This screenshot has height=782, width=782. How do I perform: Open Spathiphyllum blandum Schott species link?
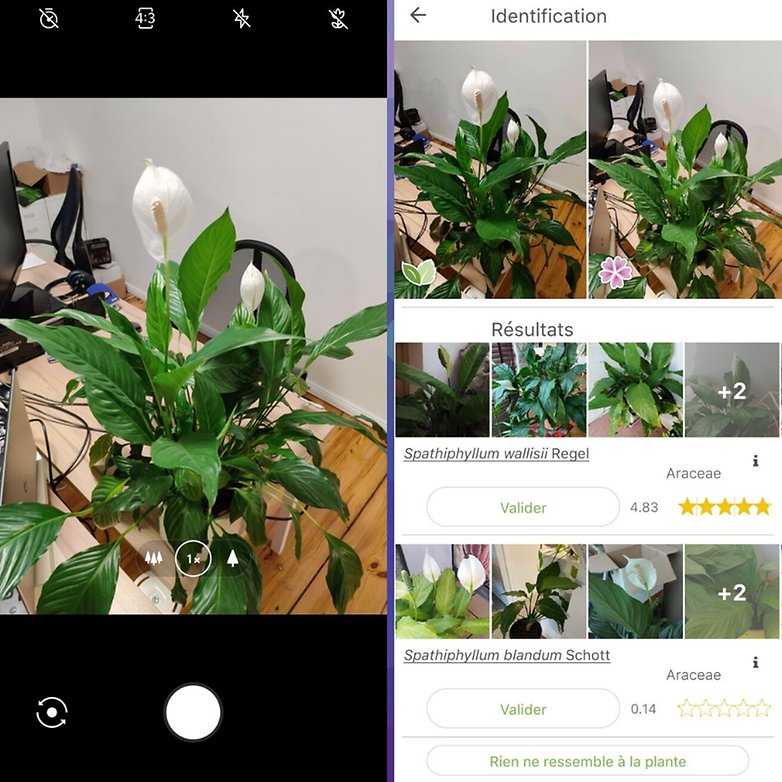click(506, 656)
